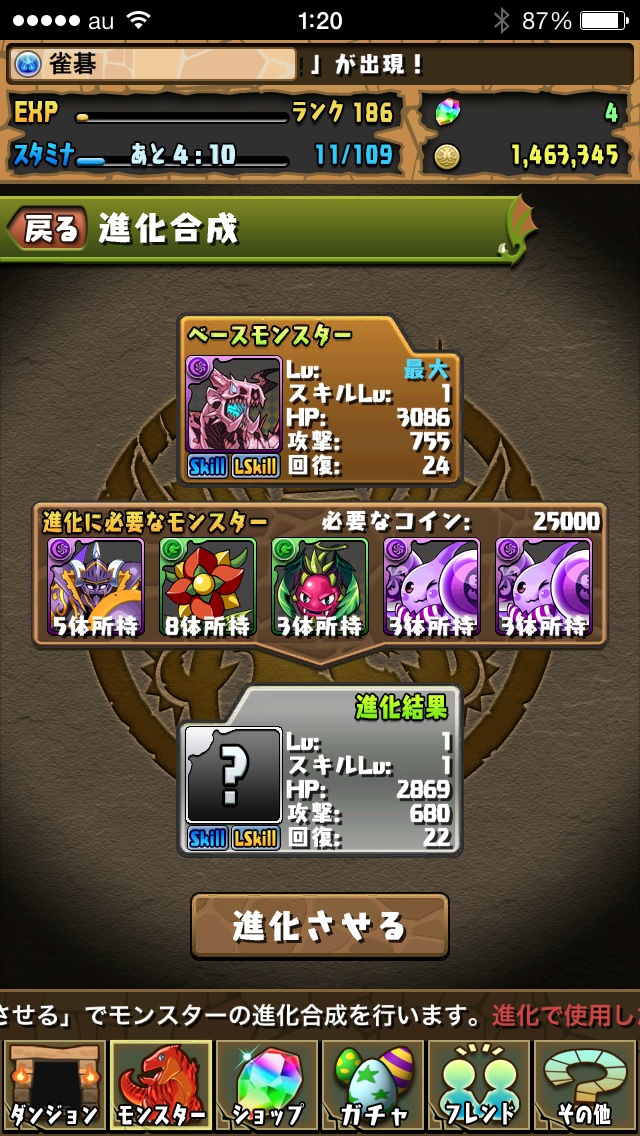The height and width of the screenshot is (1136, 640).
Task: Tap the red flower material monster
Action: 208,586
